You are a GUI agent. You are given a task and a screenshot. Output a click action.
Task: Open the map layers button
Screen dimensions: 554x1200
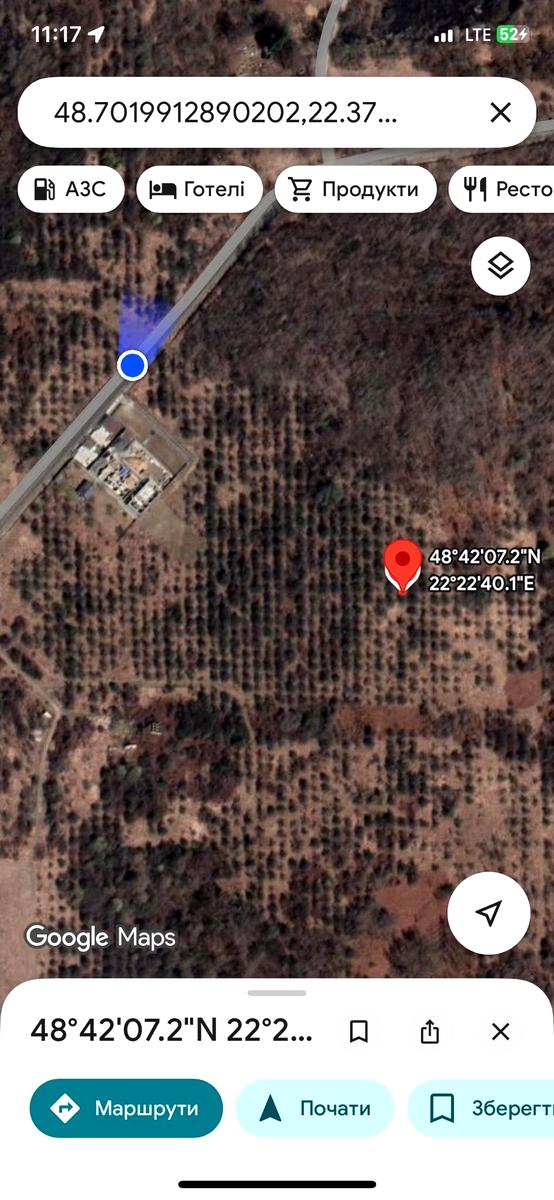(x=500, y=266)
